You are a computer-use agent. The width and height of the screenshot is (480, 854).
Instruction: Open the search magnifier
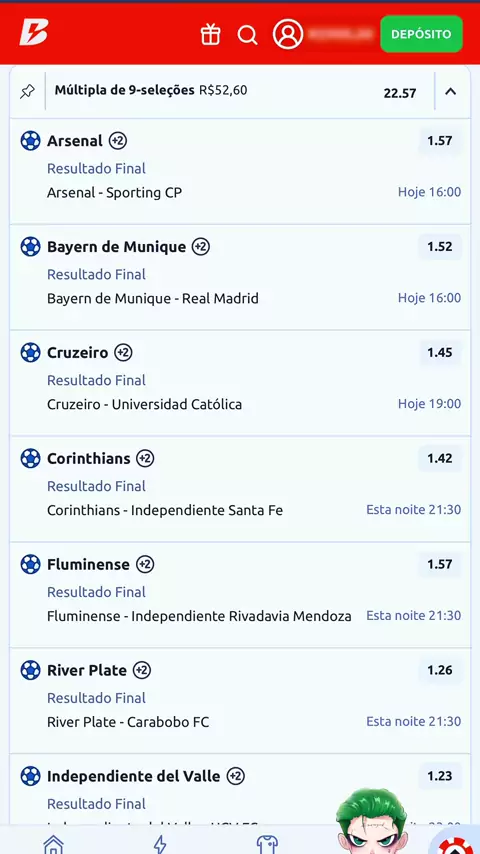(247, 35)
